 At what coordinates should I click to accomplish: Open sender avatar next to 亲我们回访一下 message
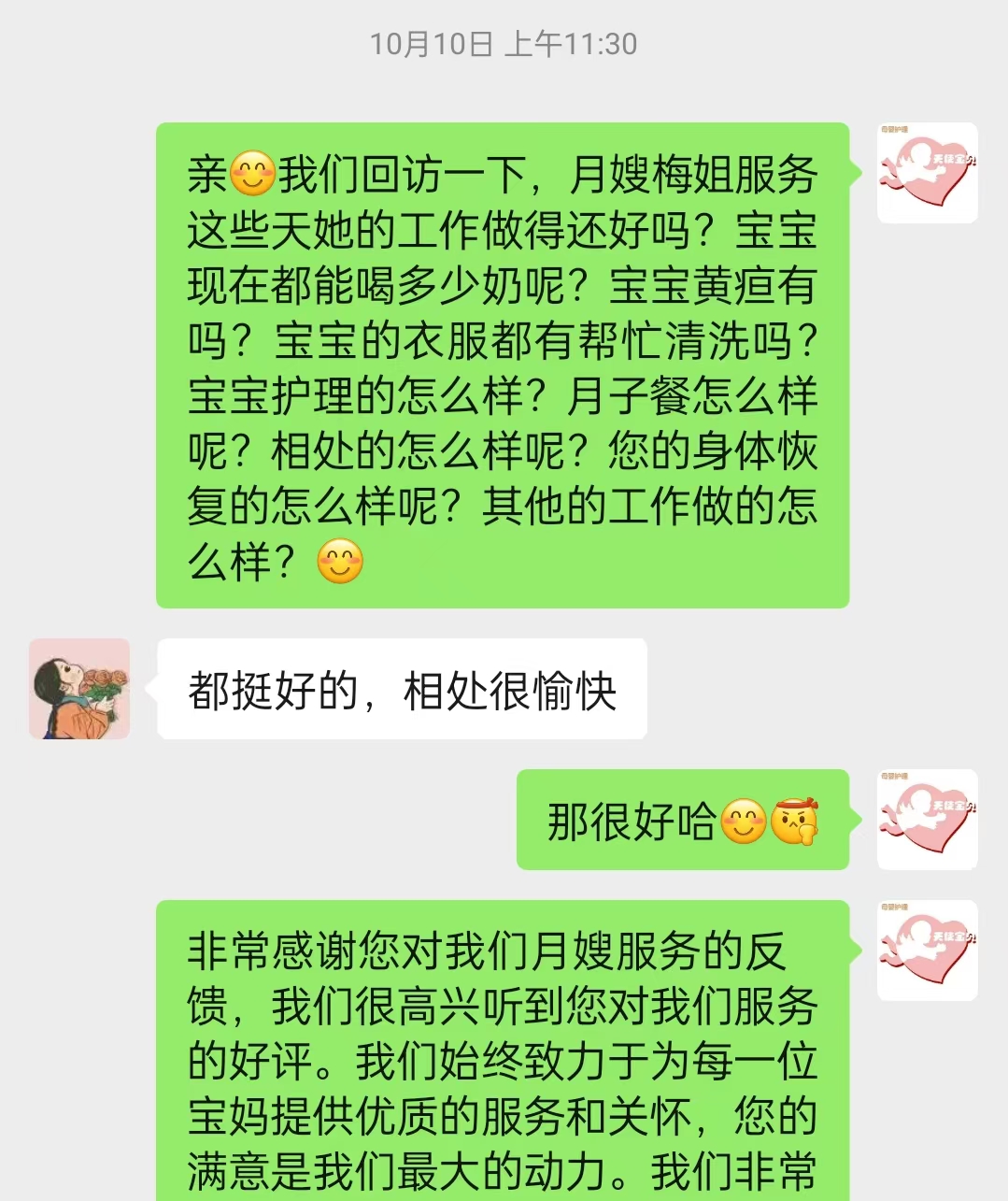click(x=927, y=173)
